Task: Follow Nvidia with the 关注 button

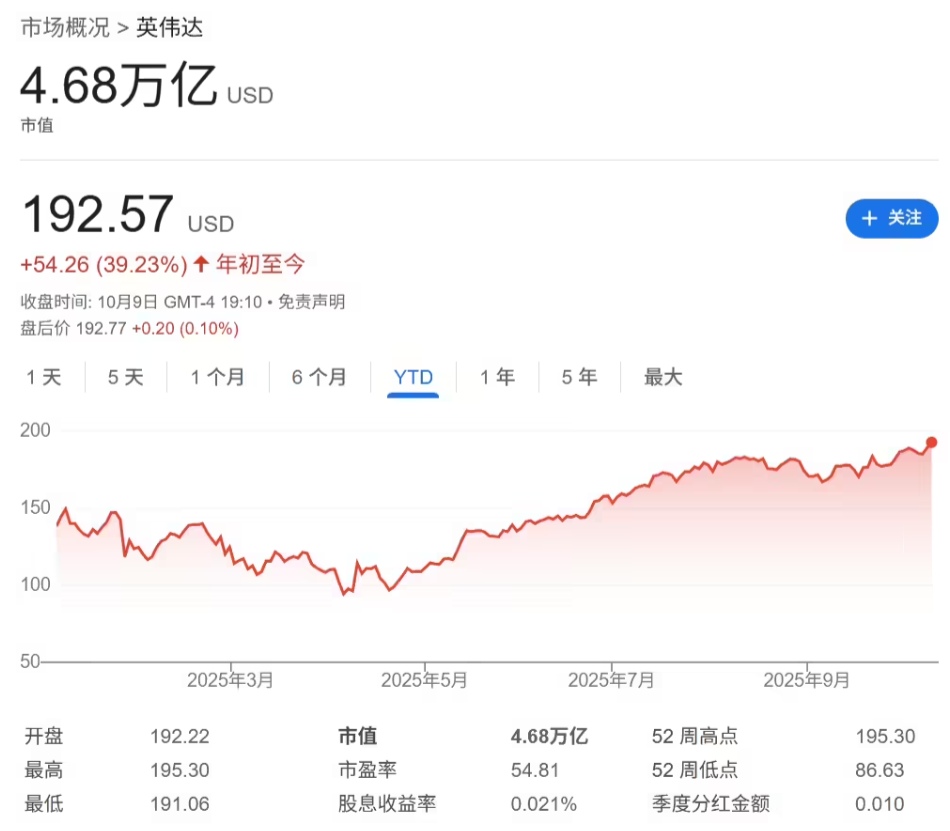Action: 891,218
